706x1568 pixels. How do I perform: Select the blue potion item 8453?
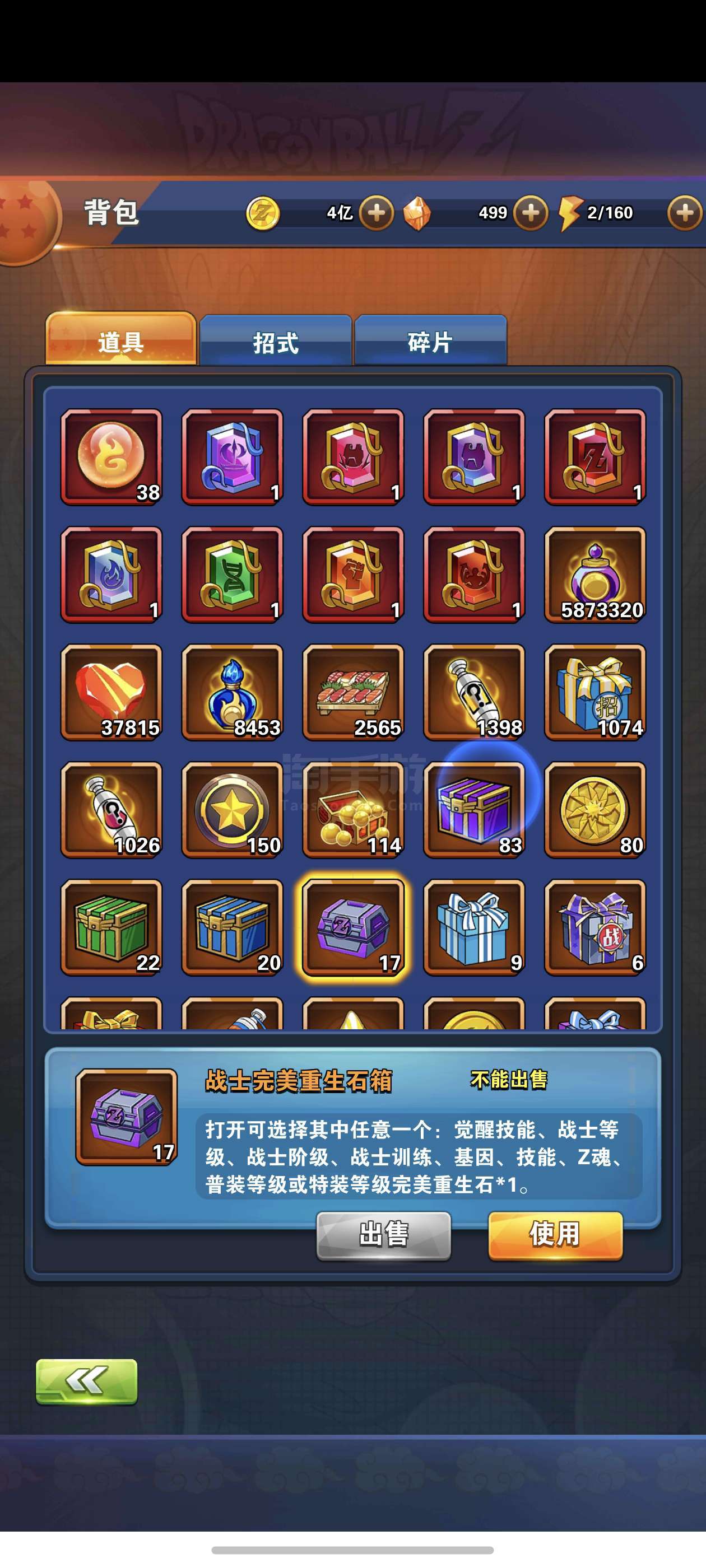(x=232, y=692)
